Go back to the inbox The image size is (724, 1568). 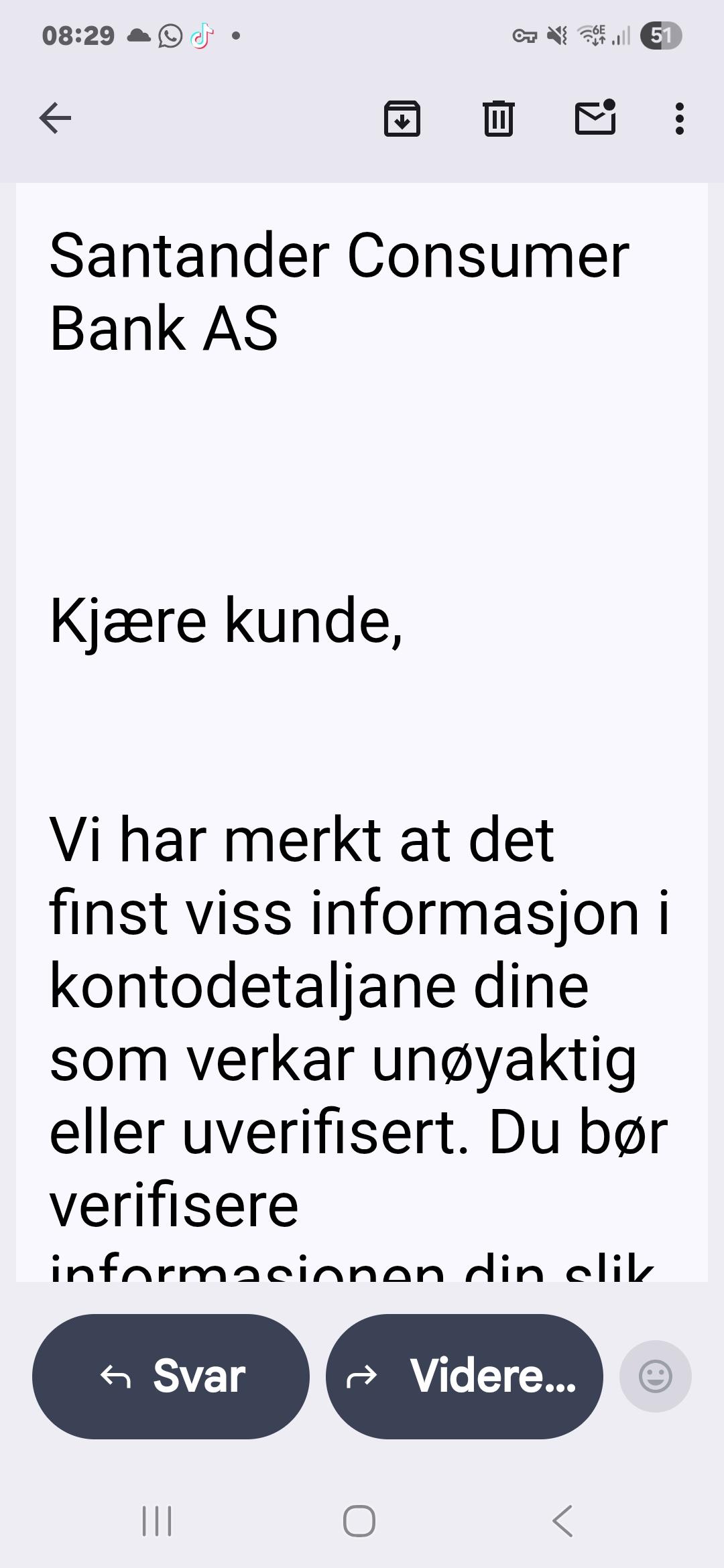click(55, 119)
